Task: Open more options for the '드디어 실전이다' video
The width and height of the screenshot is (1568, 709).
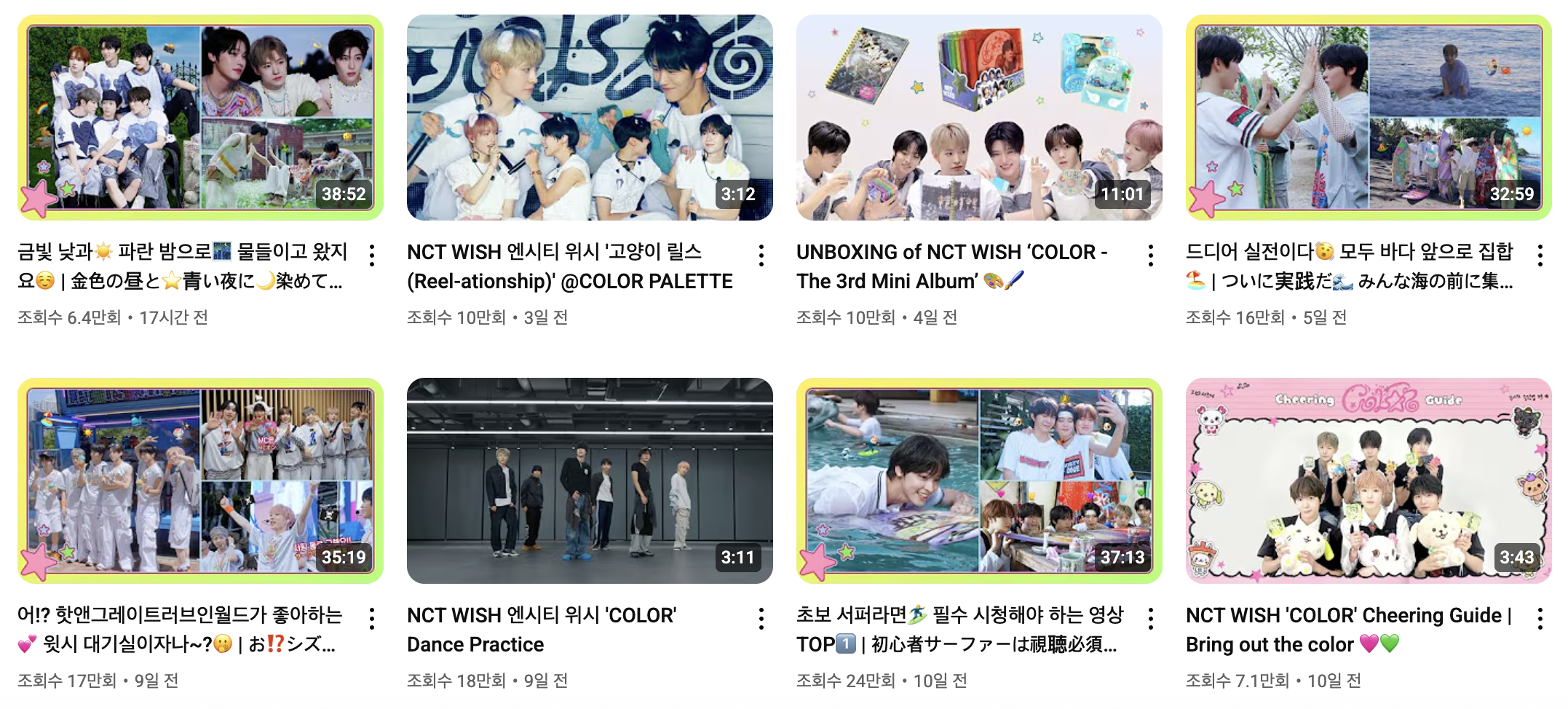Action: 1540,256
